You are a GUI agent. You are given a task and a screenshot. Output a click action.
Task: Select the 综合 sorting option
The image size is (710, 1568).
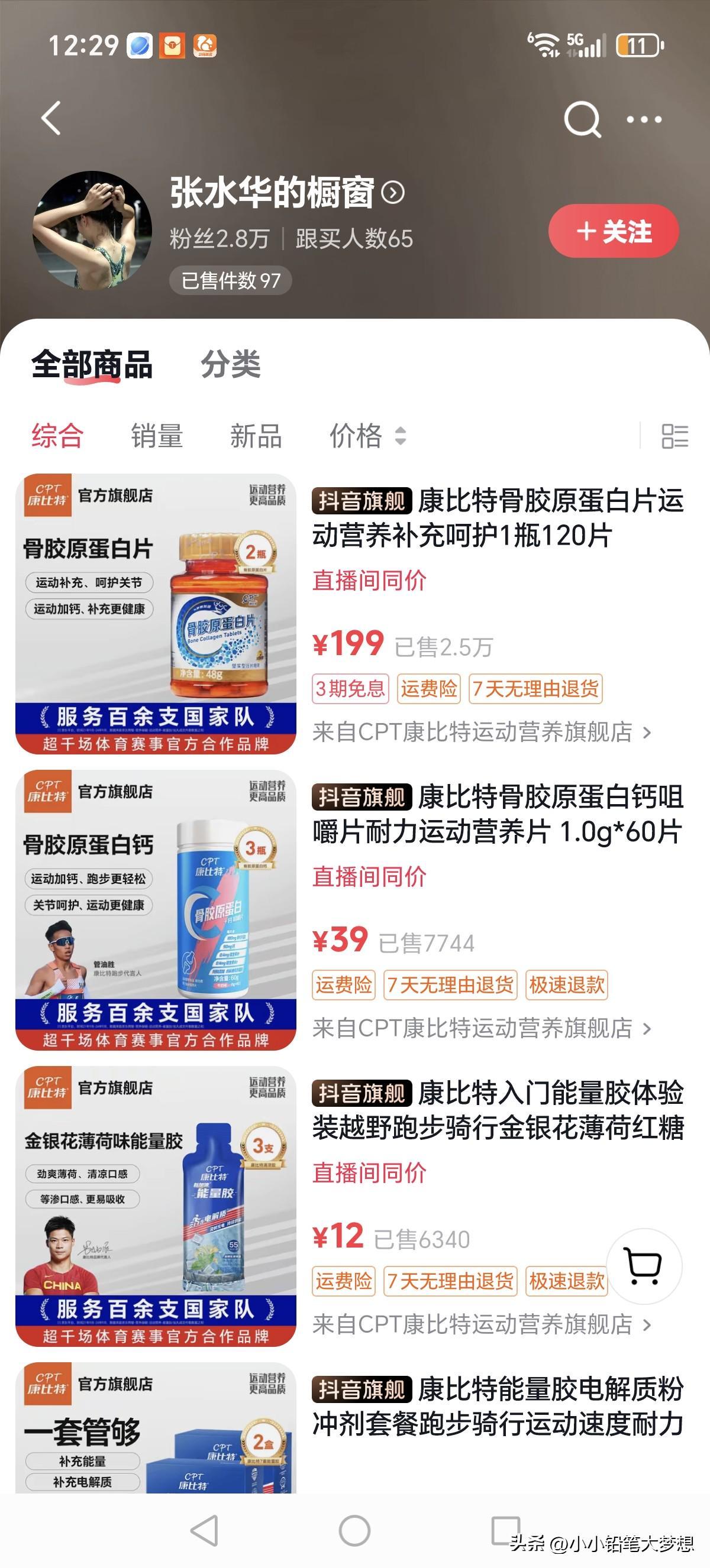tap(57, 436)
